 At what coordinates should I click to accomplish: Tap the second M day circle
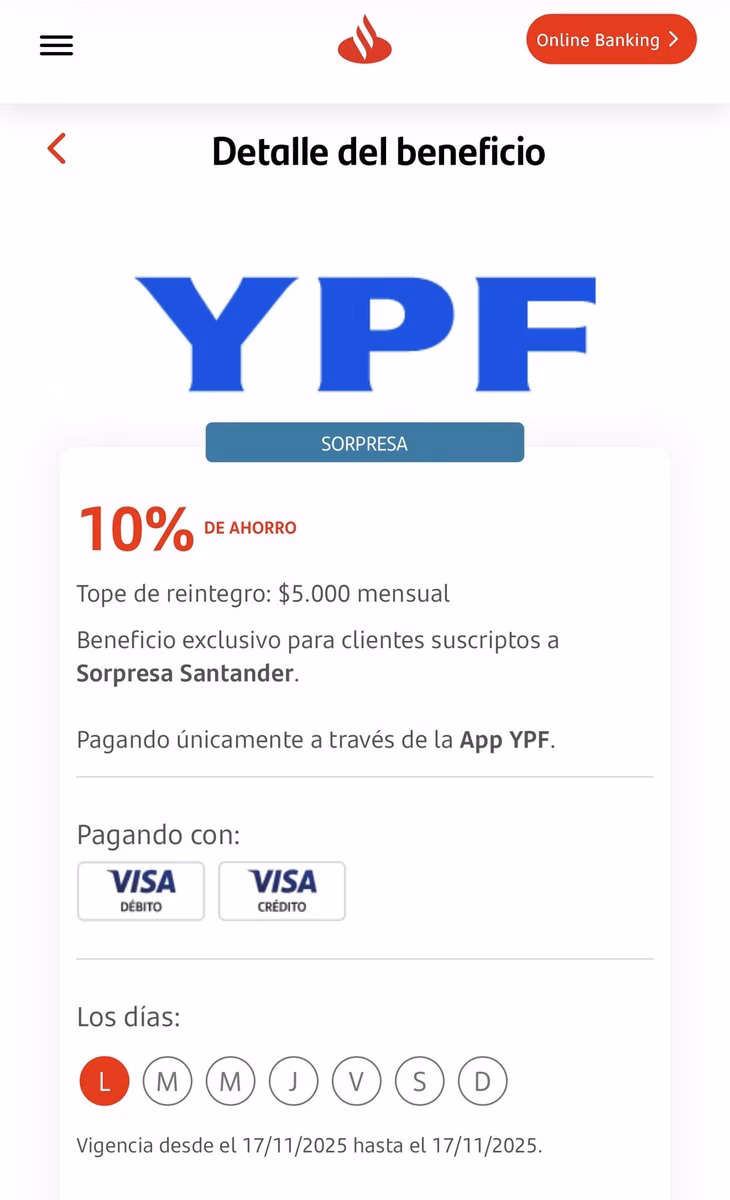[x=230, y=1081]
